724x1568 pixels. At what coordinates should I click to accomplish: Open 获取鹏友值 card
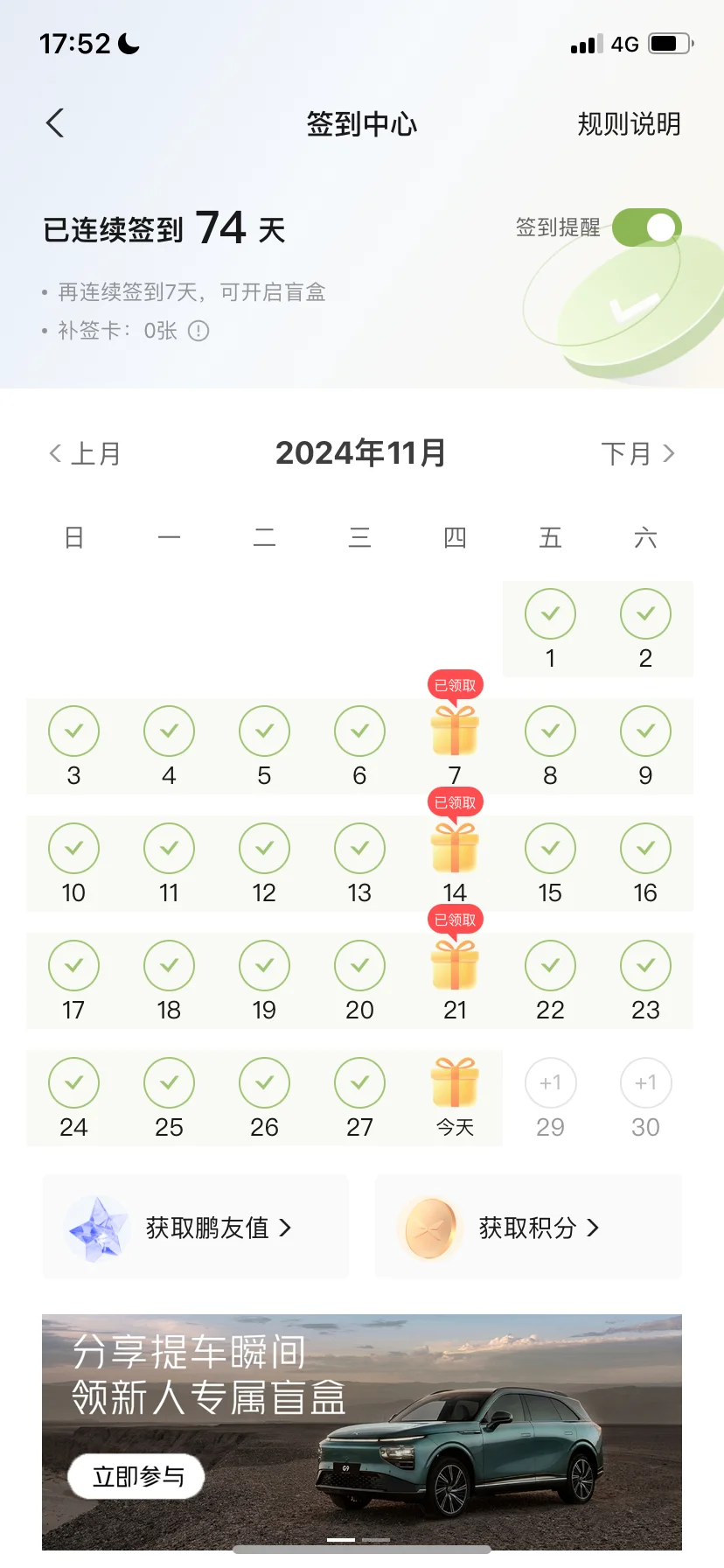pyautogui.click(x=196, y=1227)
